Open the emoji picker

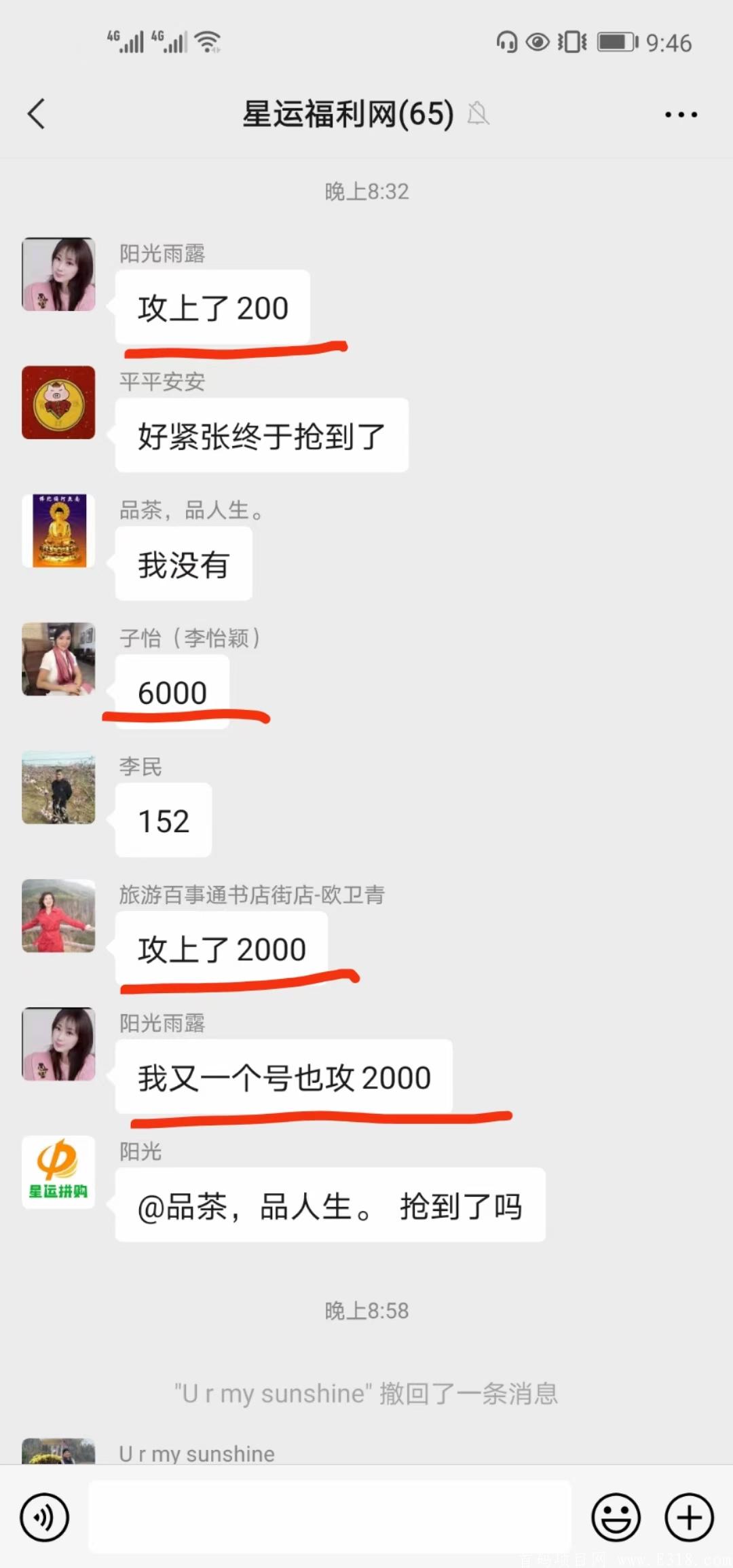616,1516
